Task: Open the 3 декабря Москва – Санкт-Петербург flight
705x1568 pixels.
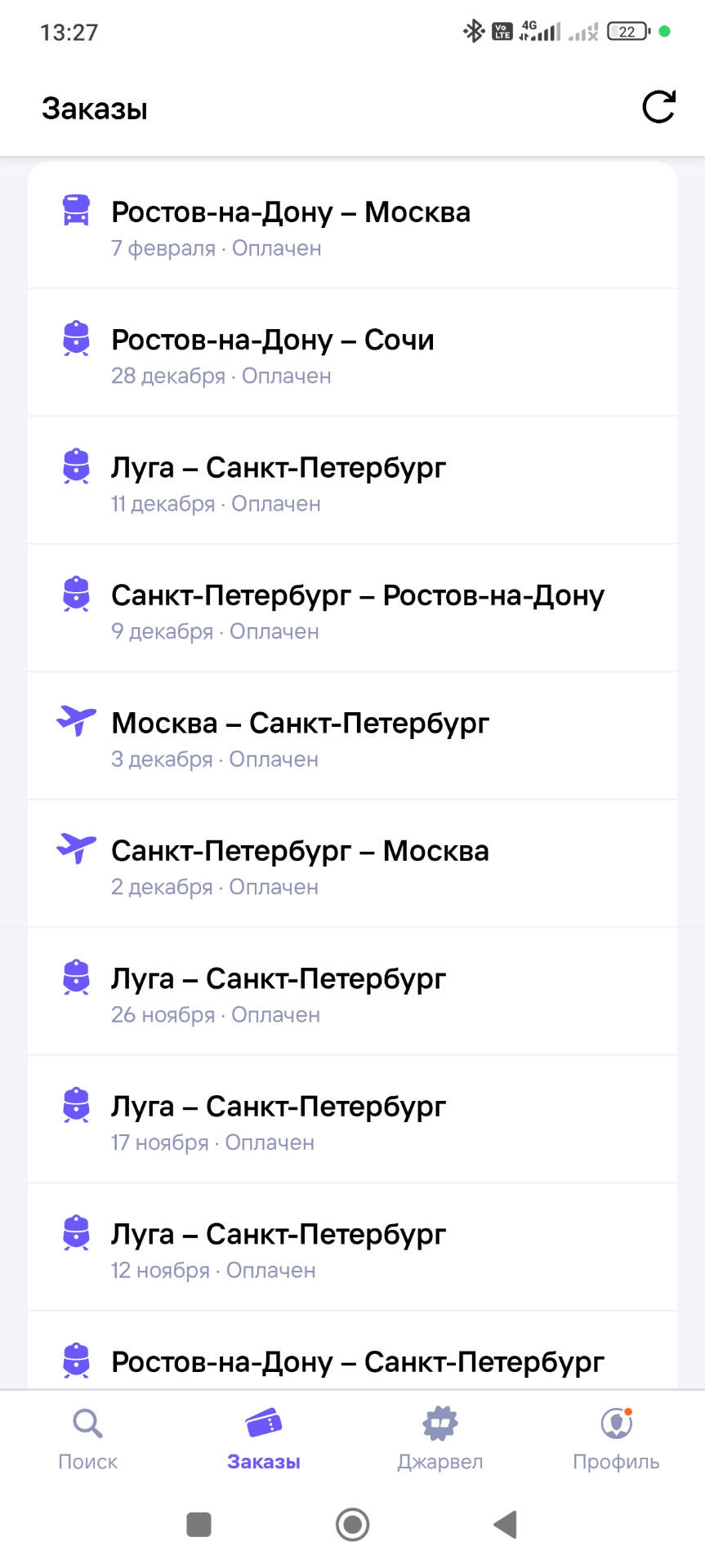Action: tap(352, 737)
